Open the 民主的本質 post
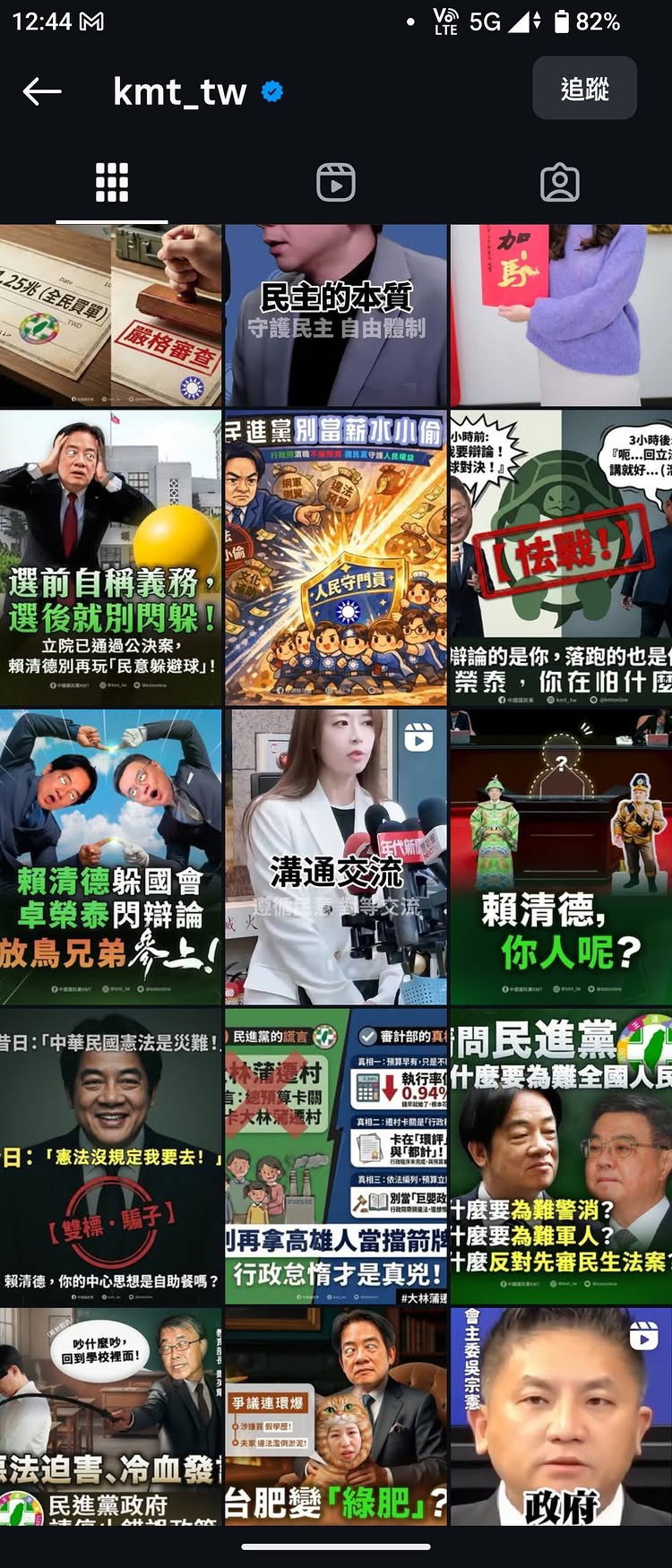This screenshot has width=672, height=1568. [x=336, y=315]
